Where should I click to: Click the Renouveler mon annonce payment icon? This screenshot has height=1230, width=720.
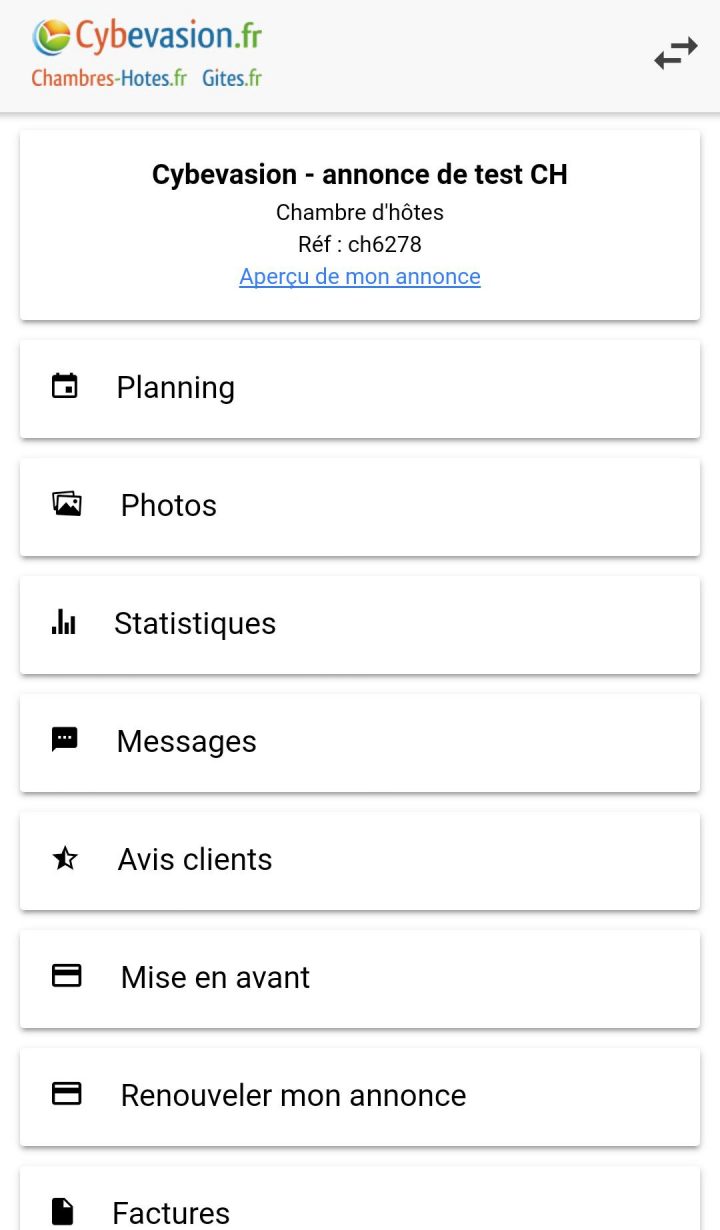click(64, 1094)
